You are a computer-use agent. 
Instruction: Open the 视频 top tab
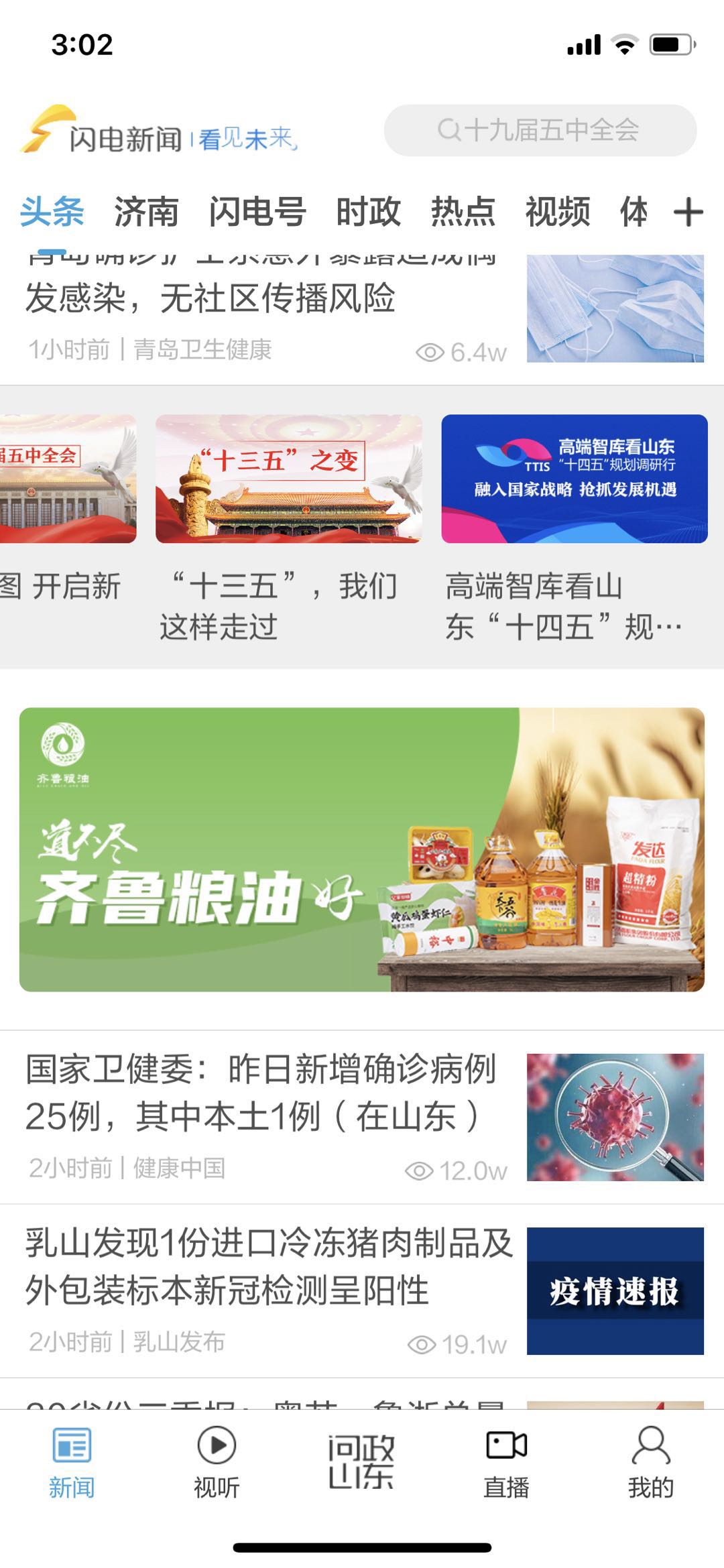pos(557,213)
